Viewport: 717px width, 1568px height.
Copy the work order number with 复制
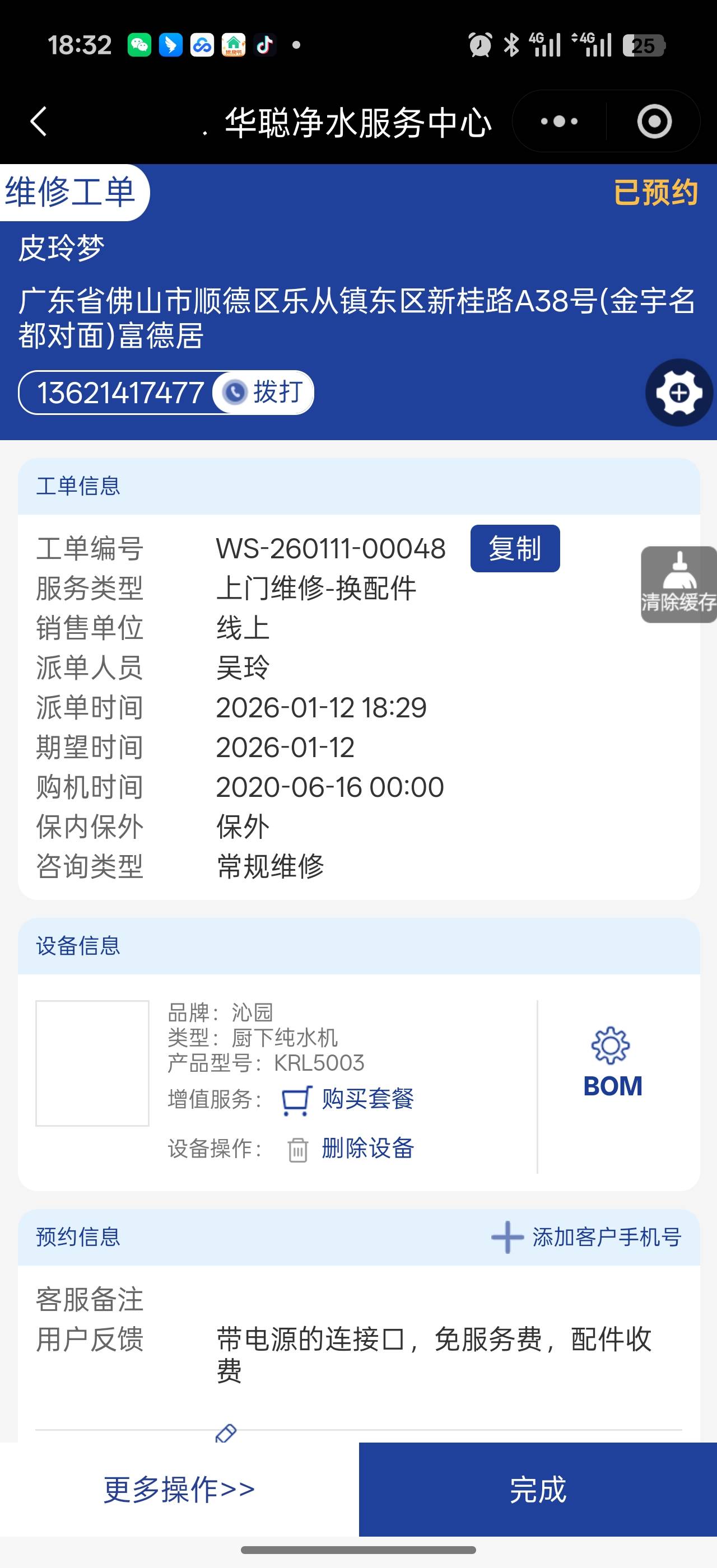coord(514,548)
